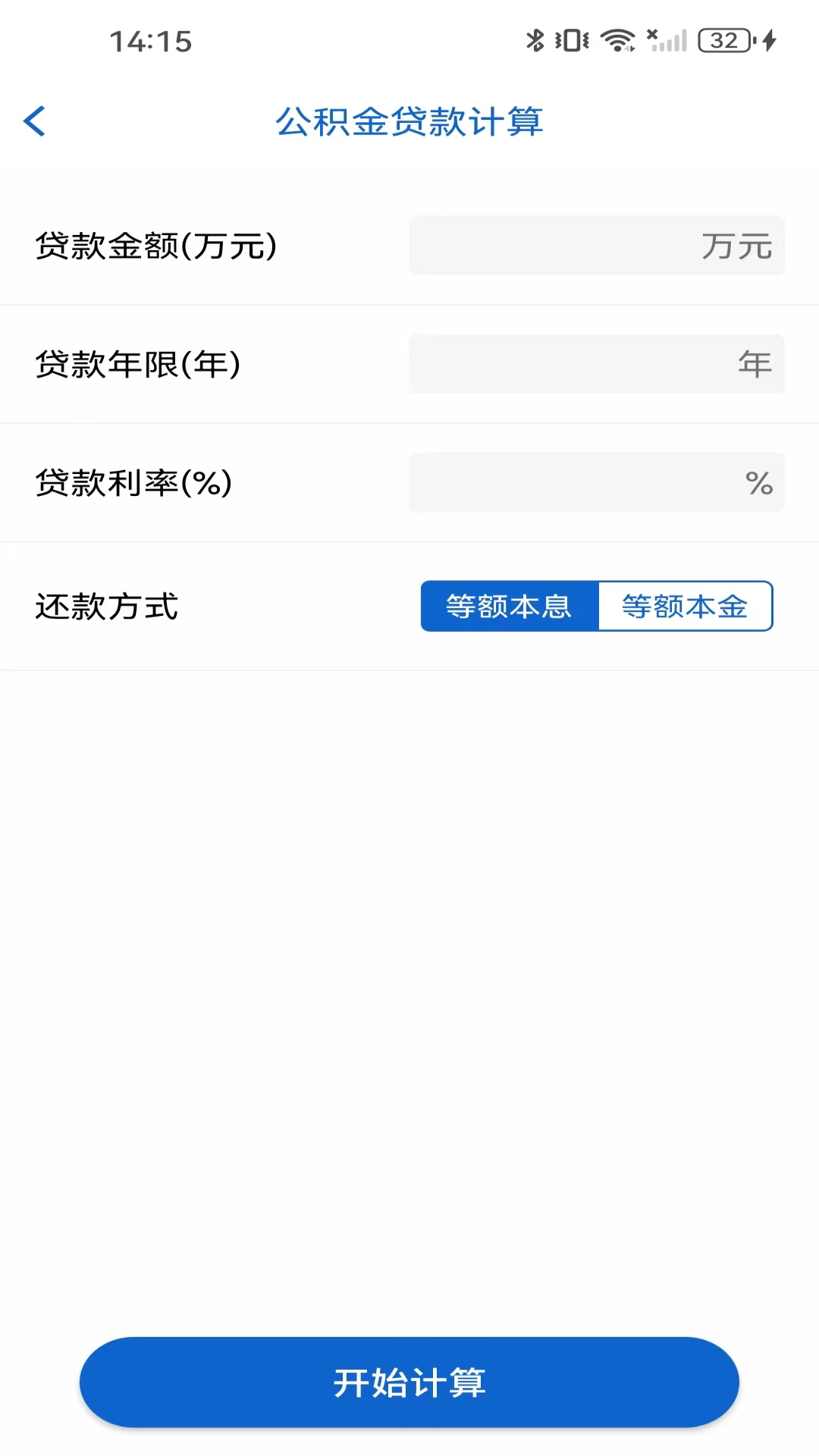
Task: Tap the back arrow to exit calculator
Action: [x=34, y=121]
